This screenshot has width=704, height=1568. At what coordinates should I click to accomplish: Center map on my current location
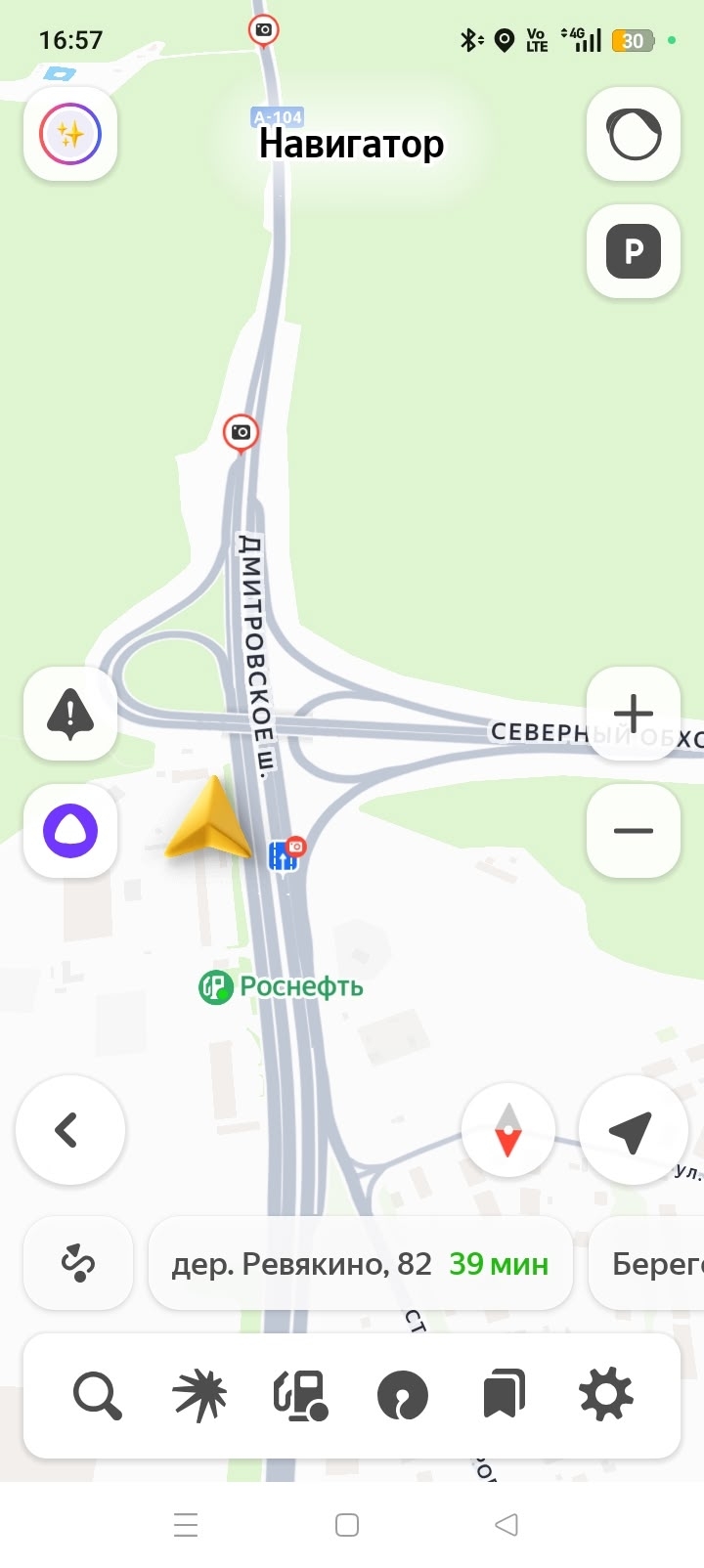point(631,1130)
